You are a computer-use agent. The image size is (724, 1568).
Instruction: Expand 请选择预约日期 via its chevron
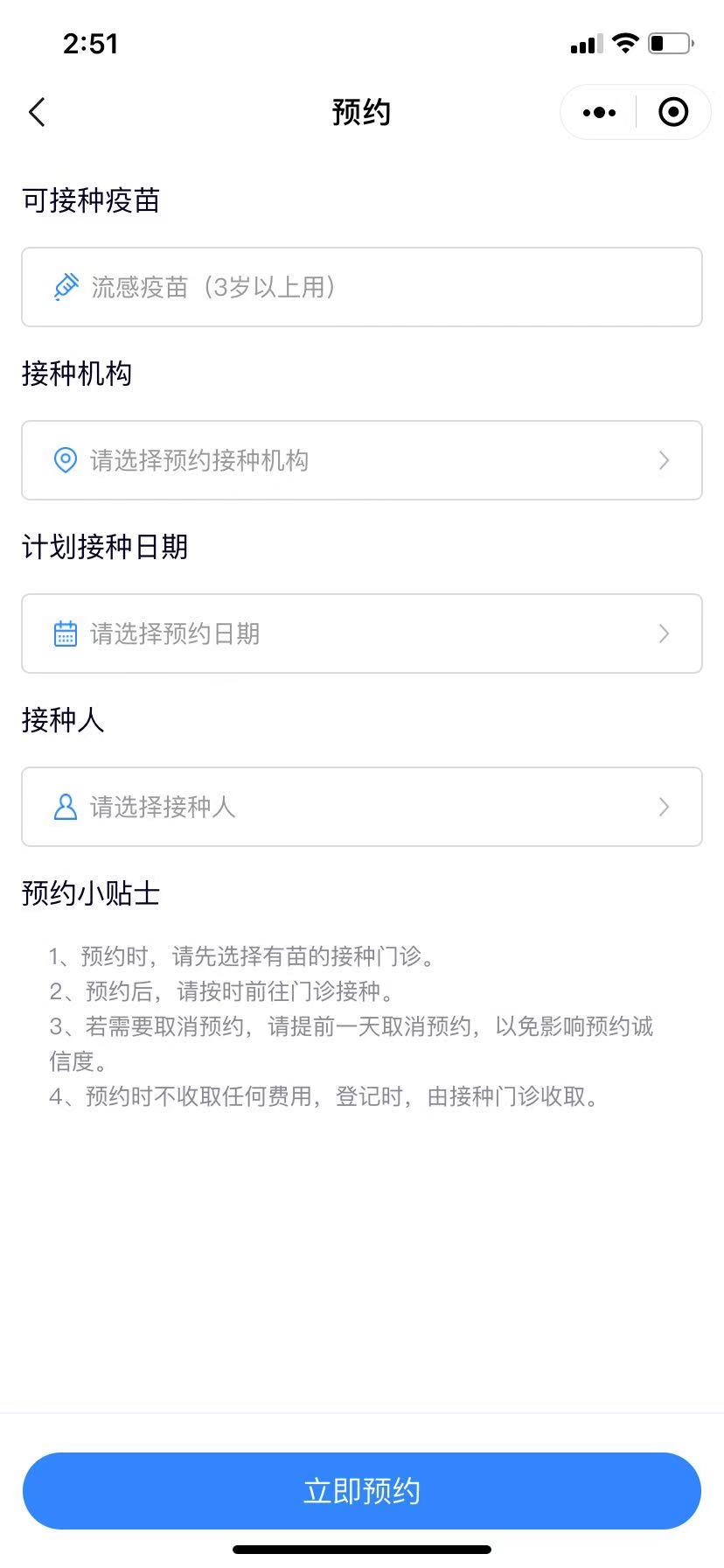pos(664,633)
